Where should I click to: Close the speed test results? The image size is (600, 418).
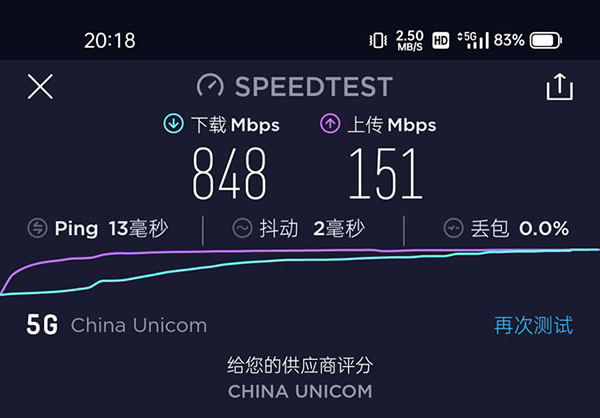(x=40, y=87)
